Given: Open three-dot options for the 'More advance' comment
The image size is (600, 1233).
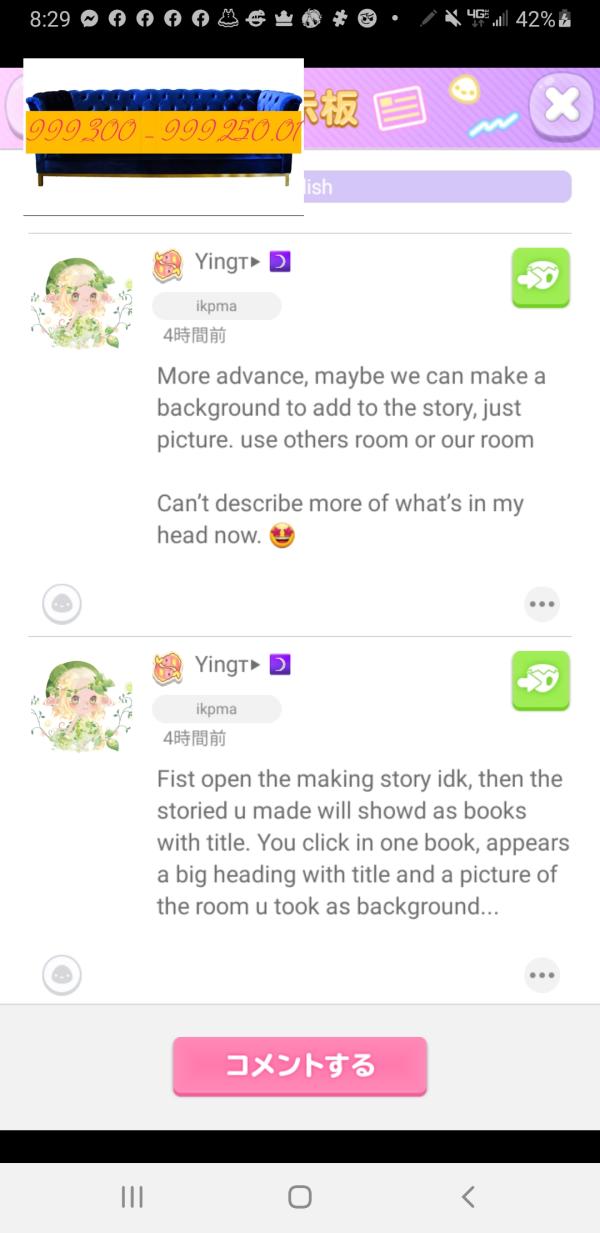Looking at the screenshot, I should click(x=542, y=604).
